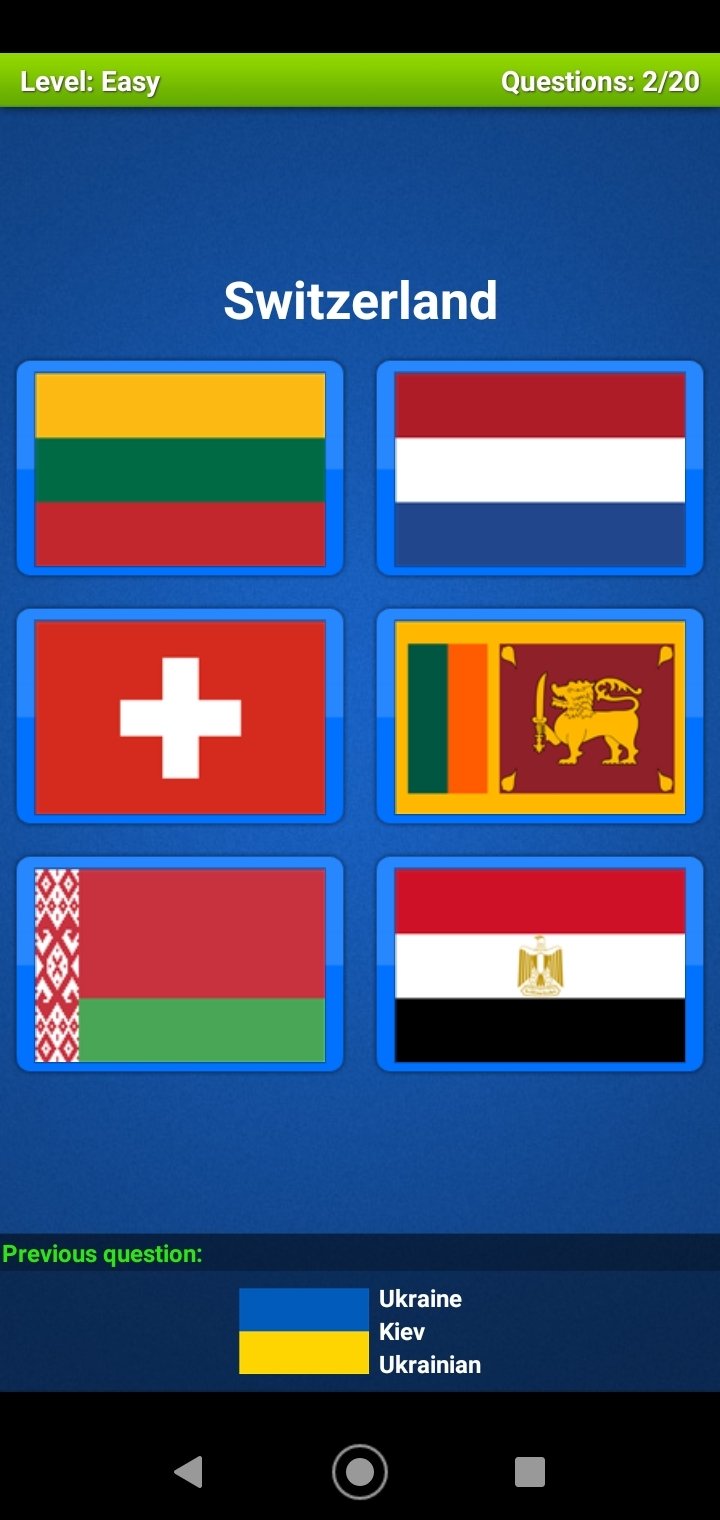The width and height of the screenshot is (720, 1520).
Task: Pick the red, white and blue Netherlands flag
Action: pos(540,468)
